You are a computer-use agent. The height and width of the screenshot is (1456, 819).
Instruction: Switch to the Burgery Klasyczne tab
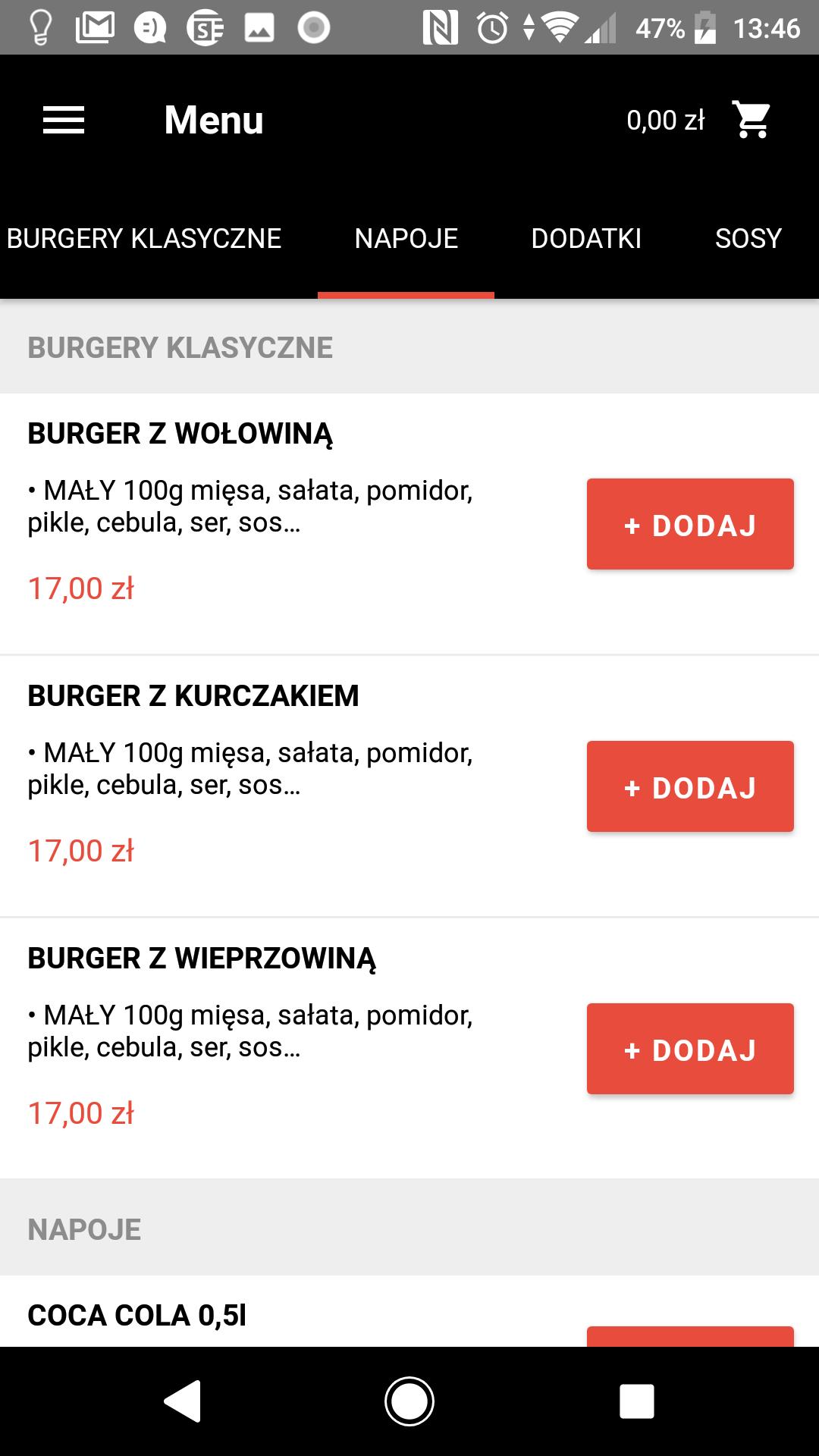click(x=144, y=239)
